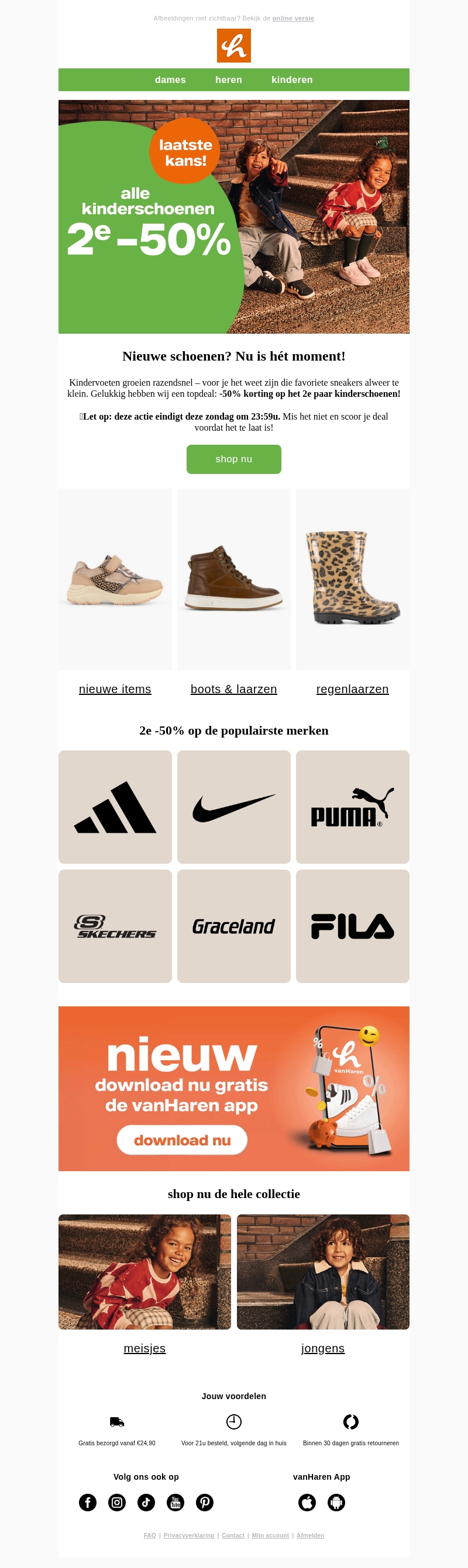View the regenlaarzen link
468x1568 pixels.
(352, 689)
